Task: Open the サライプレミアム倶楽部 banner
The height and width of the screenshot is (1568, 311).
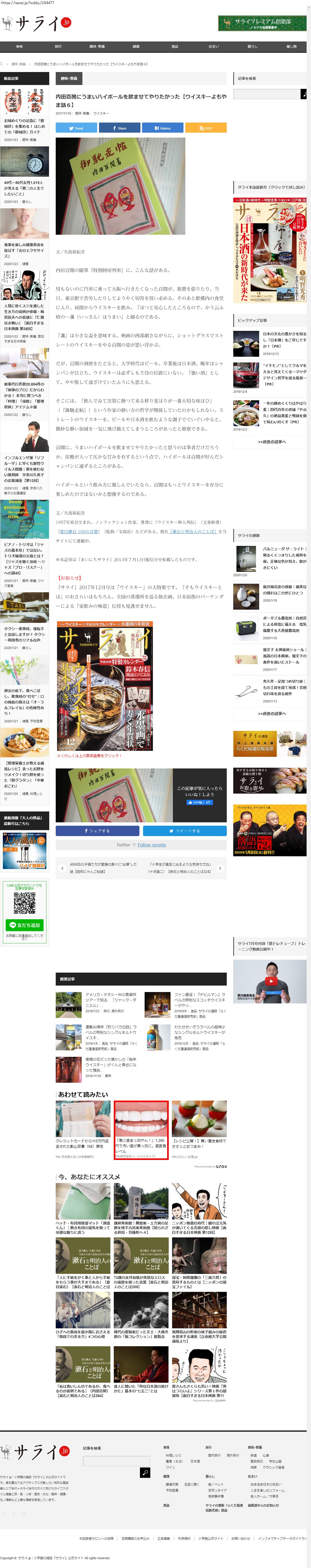Action: tap(262, 23)
